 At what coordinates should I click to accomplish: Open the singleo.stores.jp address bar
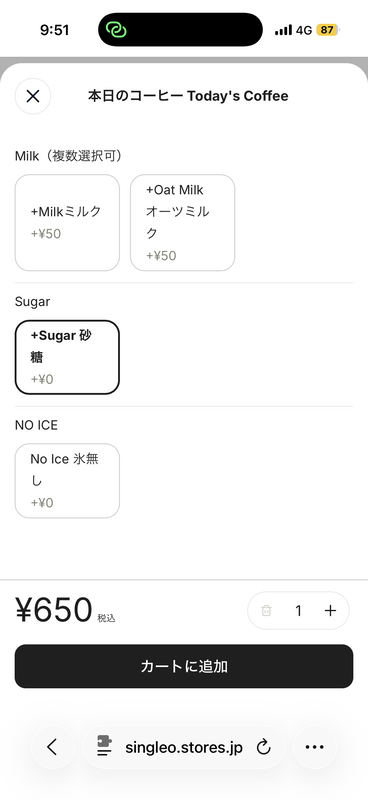(x=184, y=747)
